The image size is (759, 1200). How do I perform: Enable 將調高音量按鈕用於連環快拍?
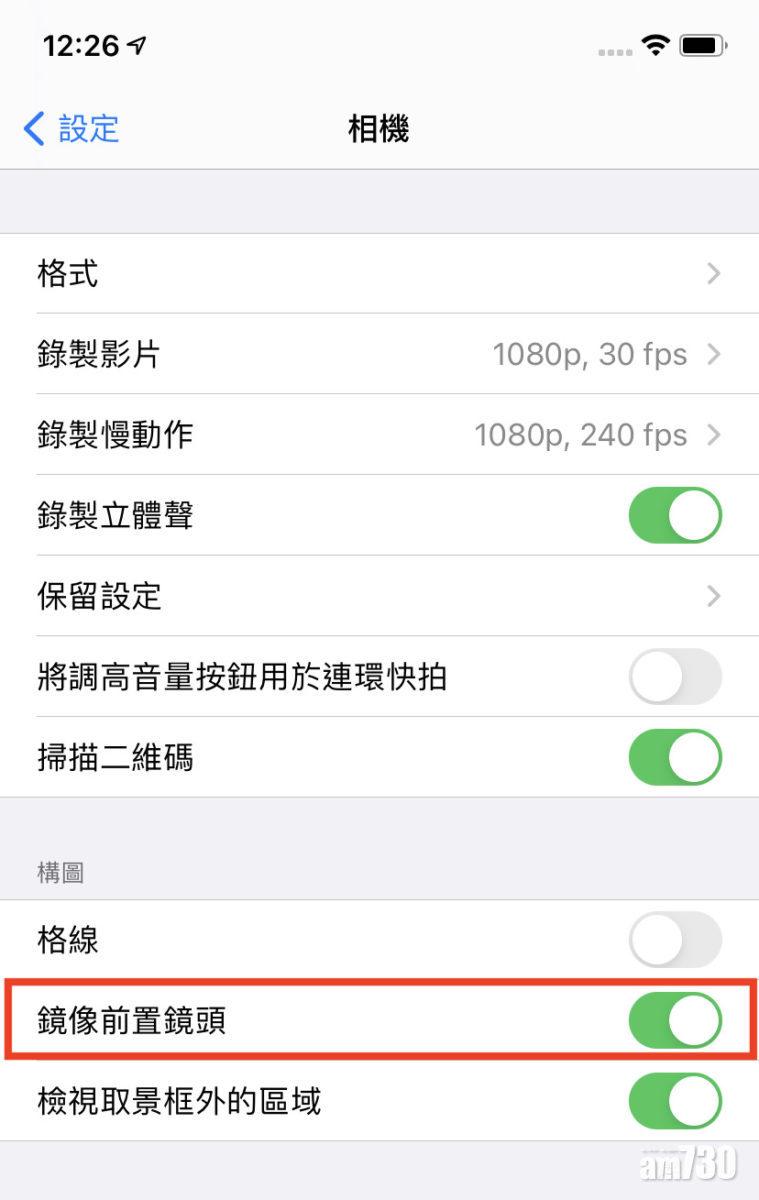[674, 677]
